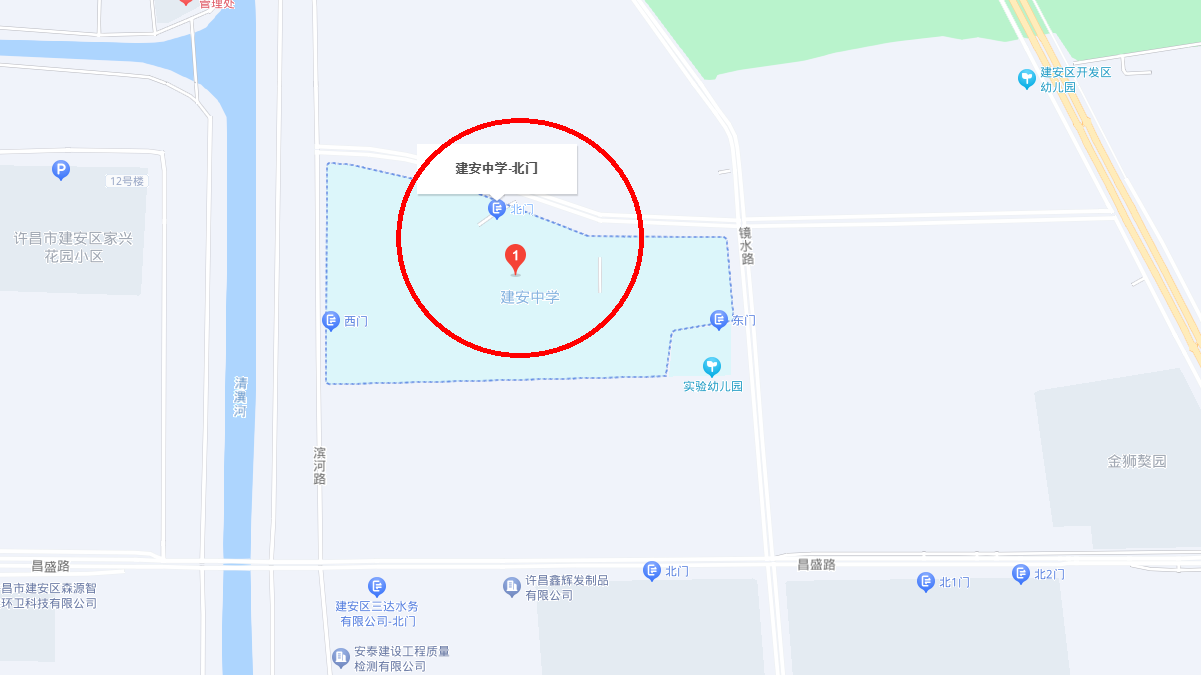1201x675 pixels.
Task: Open the 实验幼儿园 map marker
Action: click(x=712, y=367)
